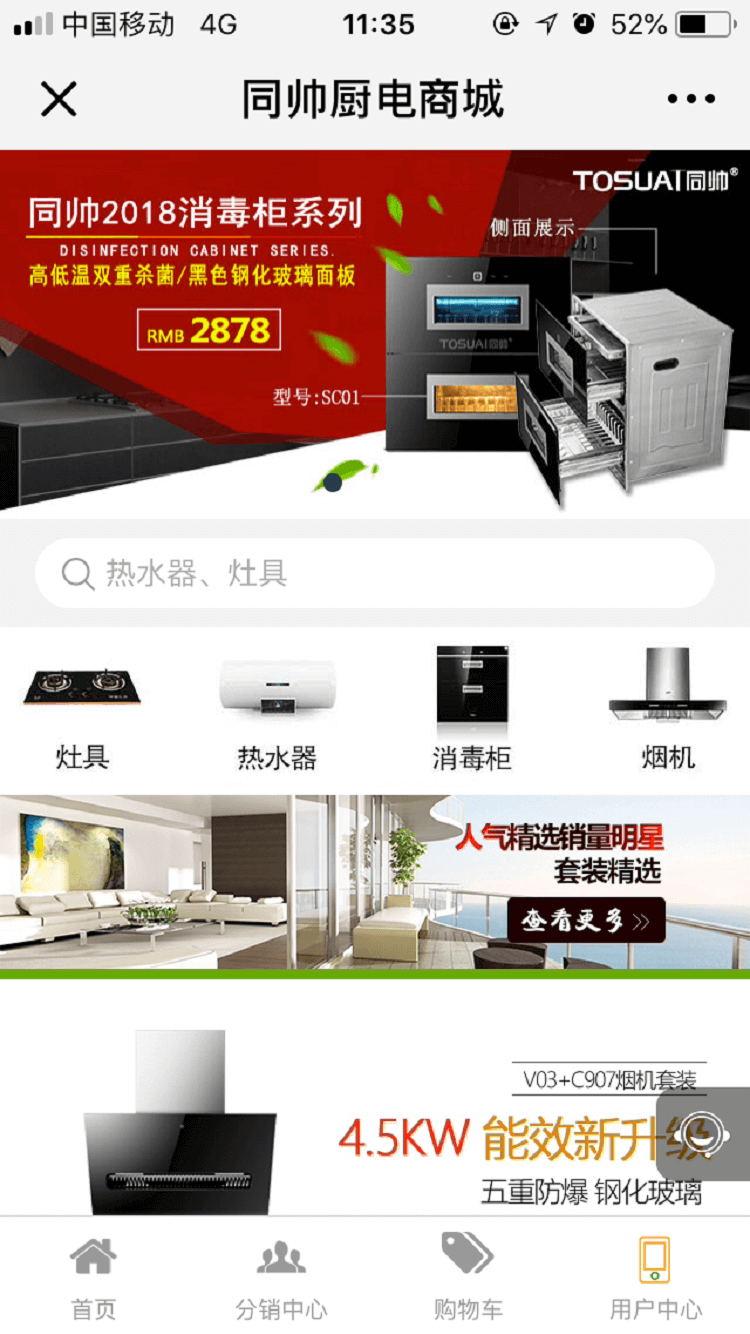Open the 购物车 tab
Screen dimensions: 750x1334
coord(468,1277)
